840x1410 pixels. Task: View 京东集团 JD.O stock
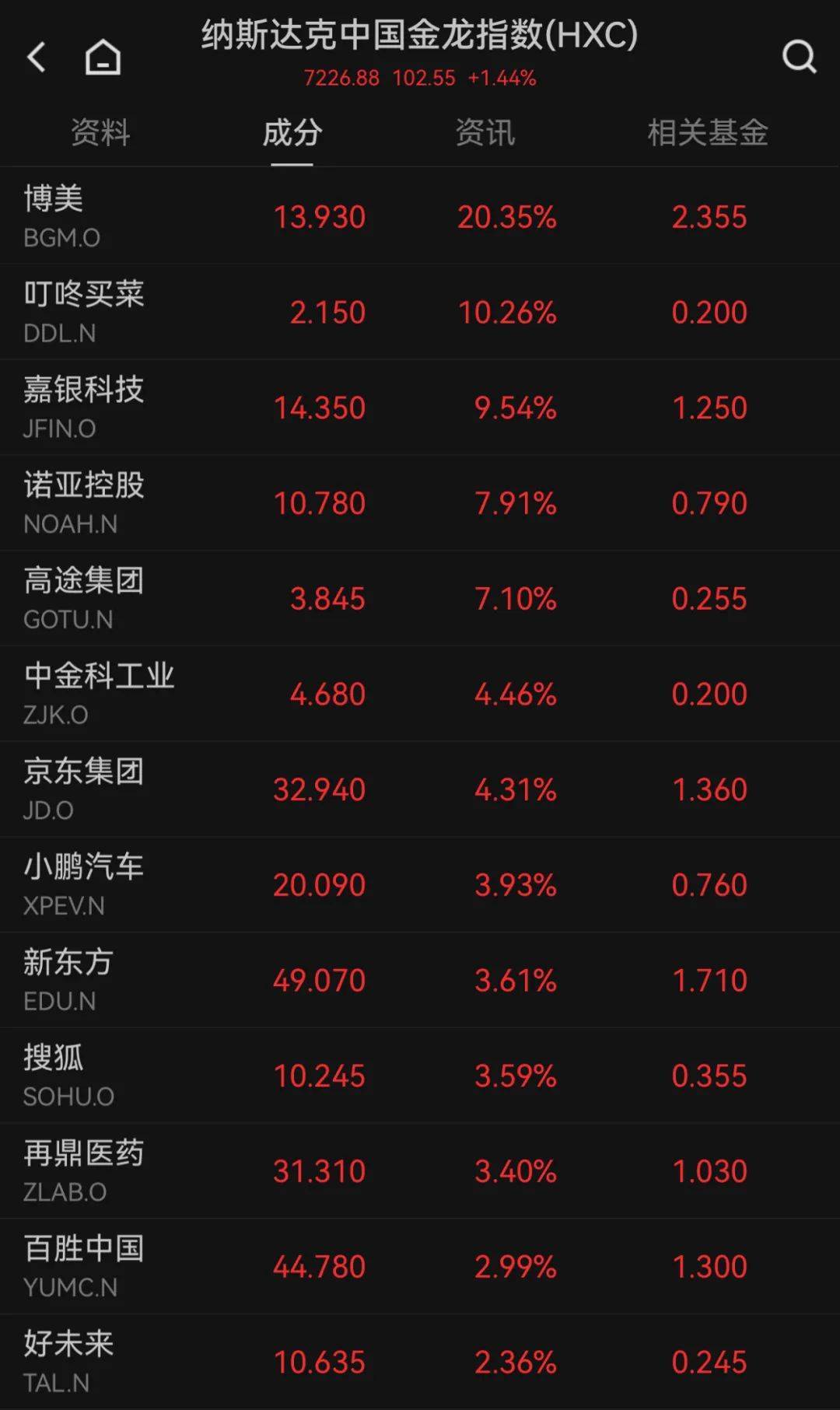(x=420, y=789)
